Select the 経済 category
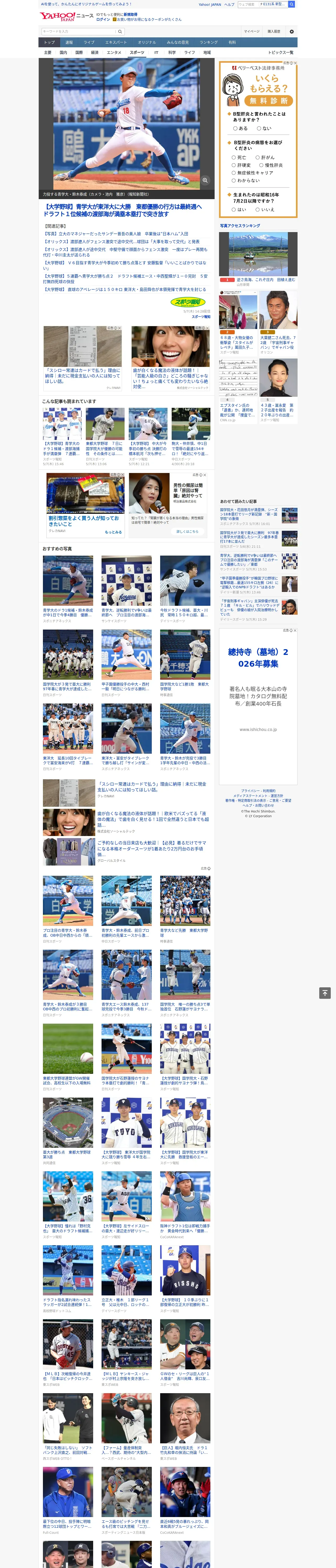 point(94,52)
